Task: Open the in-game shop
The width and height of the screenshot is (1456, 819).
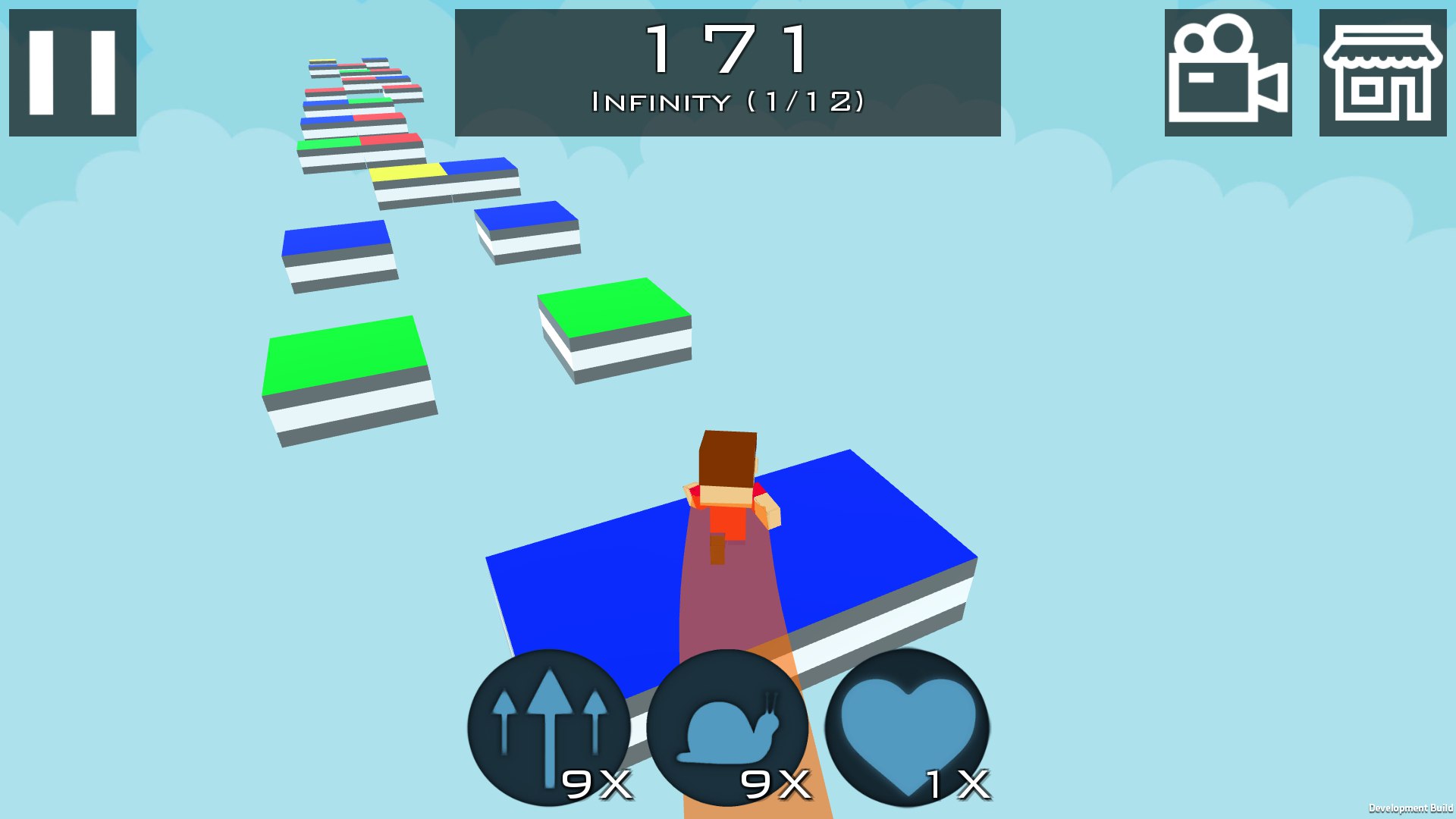Action: pos(1382,73)
